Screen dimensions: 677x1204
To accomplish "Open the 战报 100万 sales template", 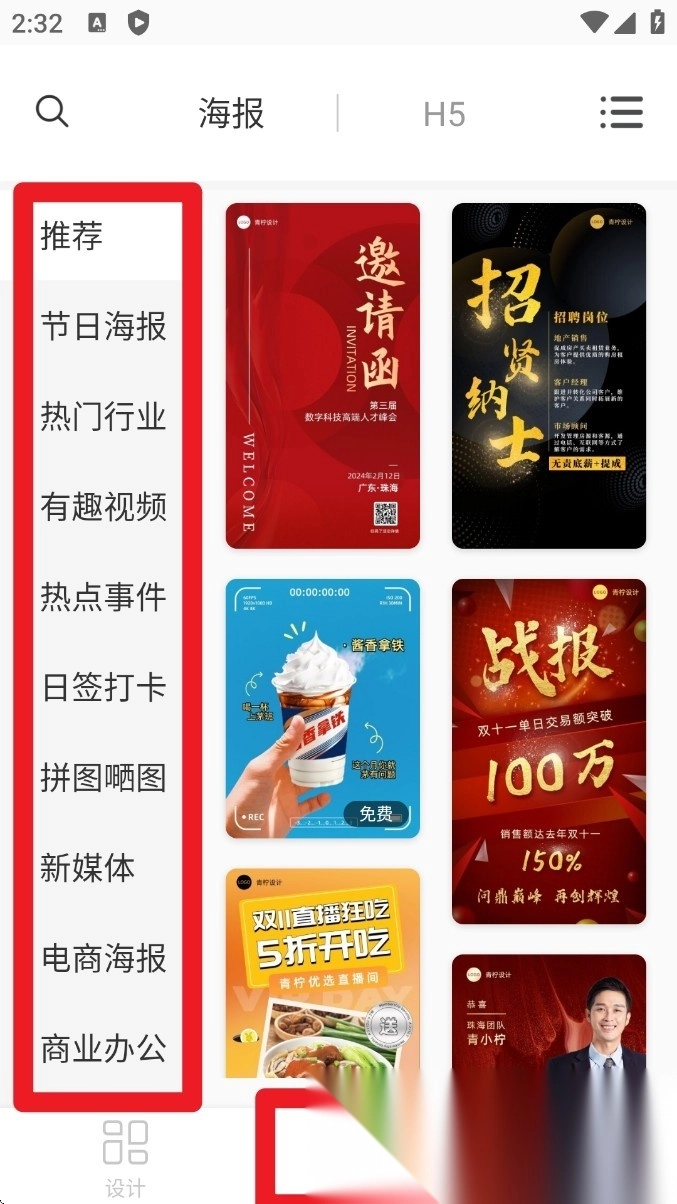I will click(549, 752).
